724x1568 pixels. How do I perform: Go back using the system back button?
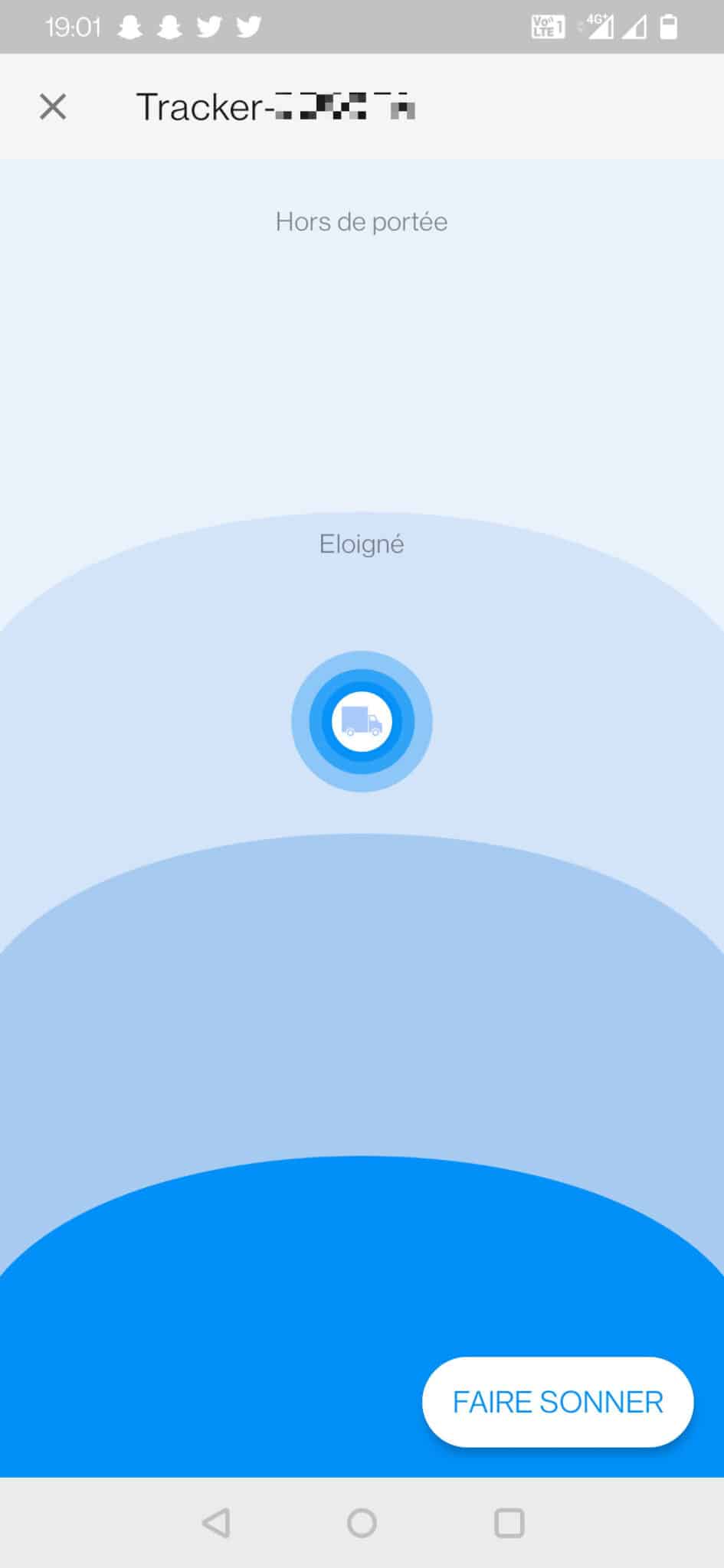tap(216, 1523)
